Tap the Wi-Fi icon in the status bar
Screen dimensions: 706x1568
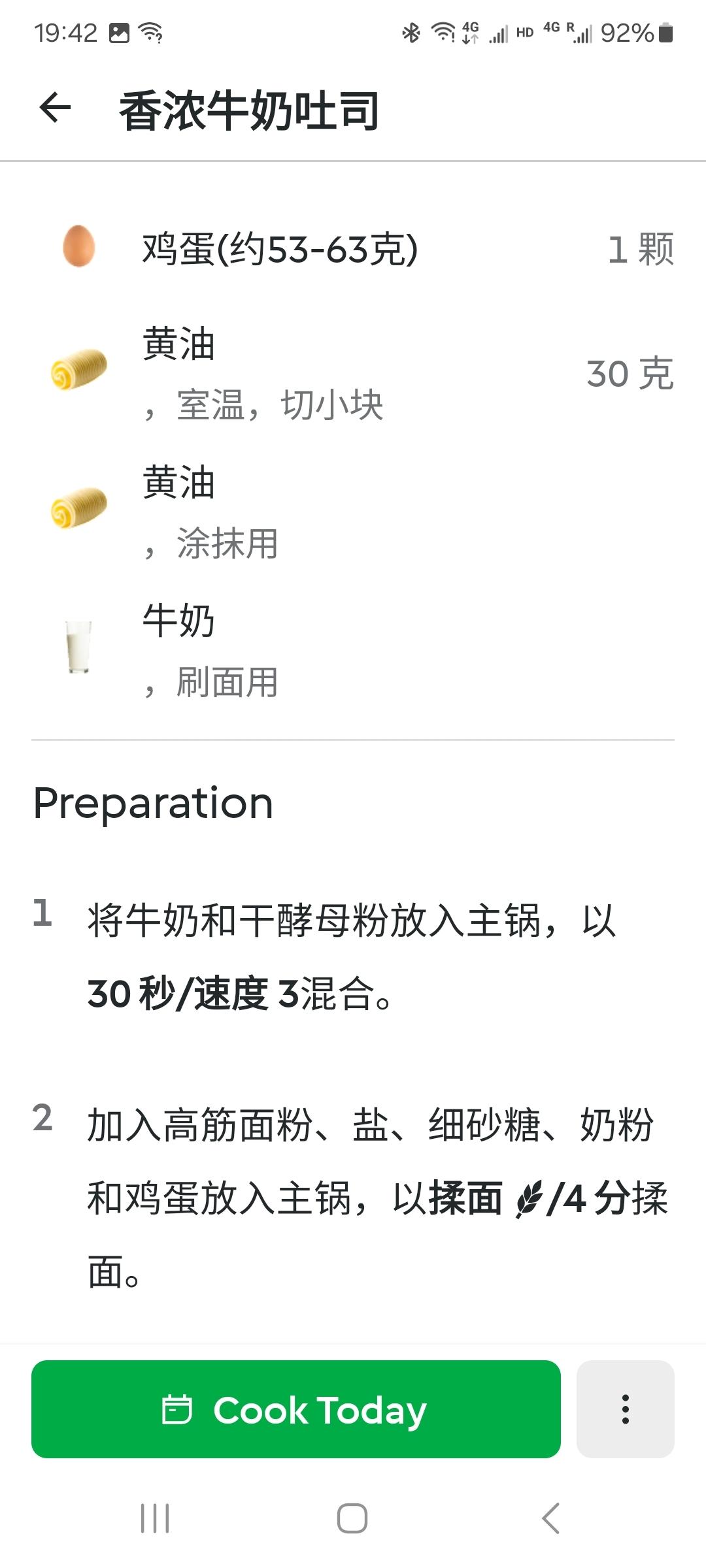pyautogui.click(x=442, y=31)
